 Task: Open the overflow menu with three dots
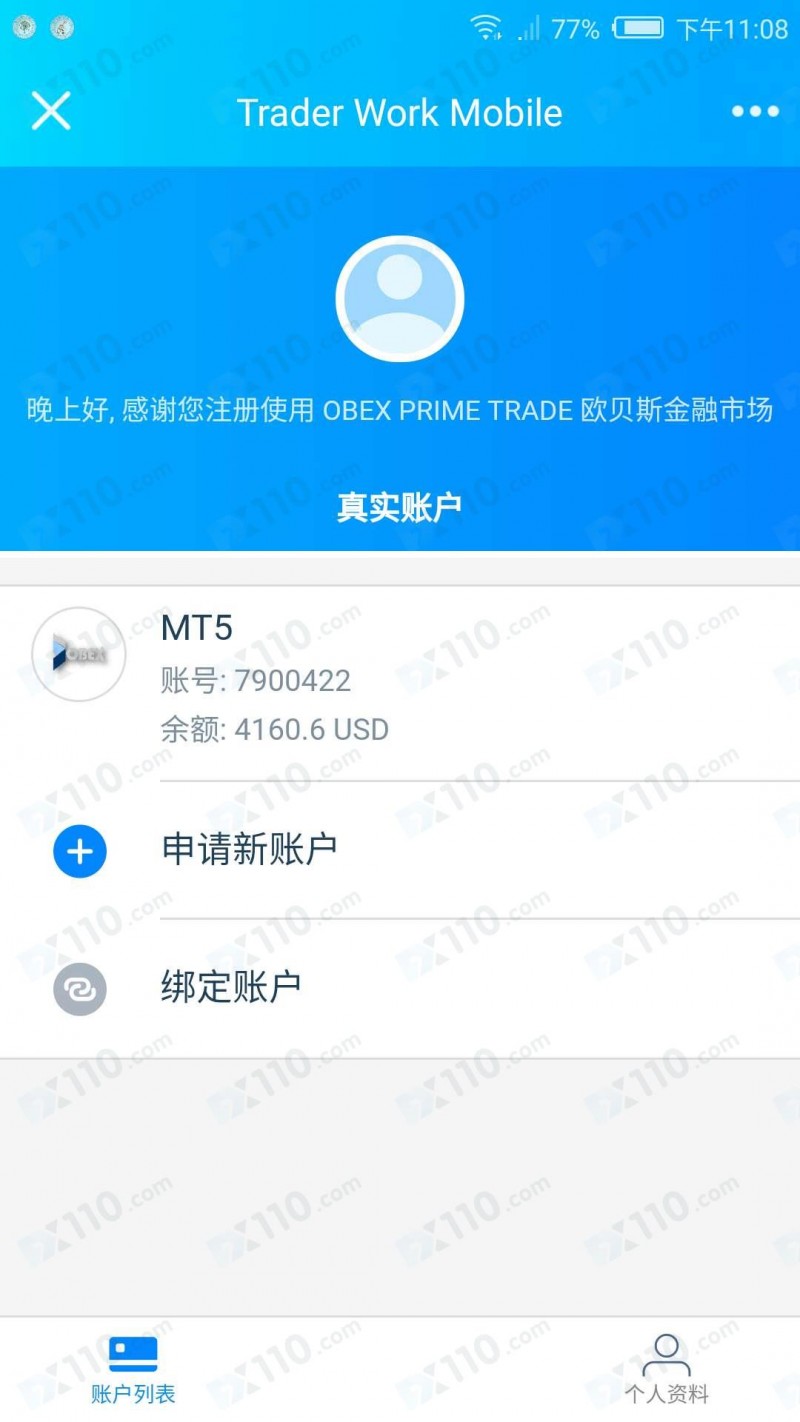(752, 111)
